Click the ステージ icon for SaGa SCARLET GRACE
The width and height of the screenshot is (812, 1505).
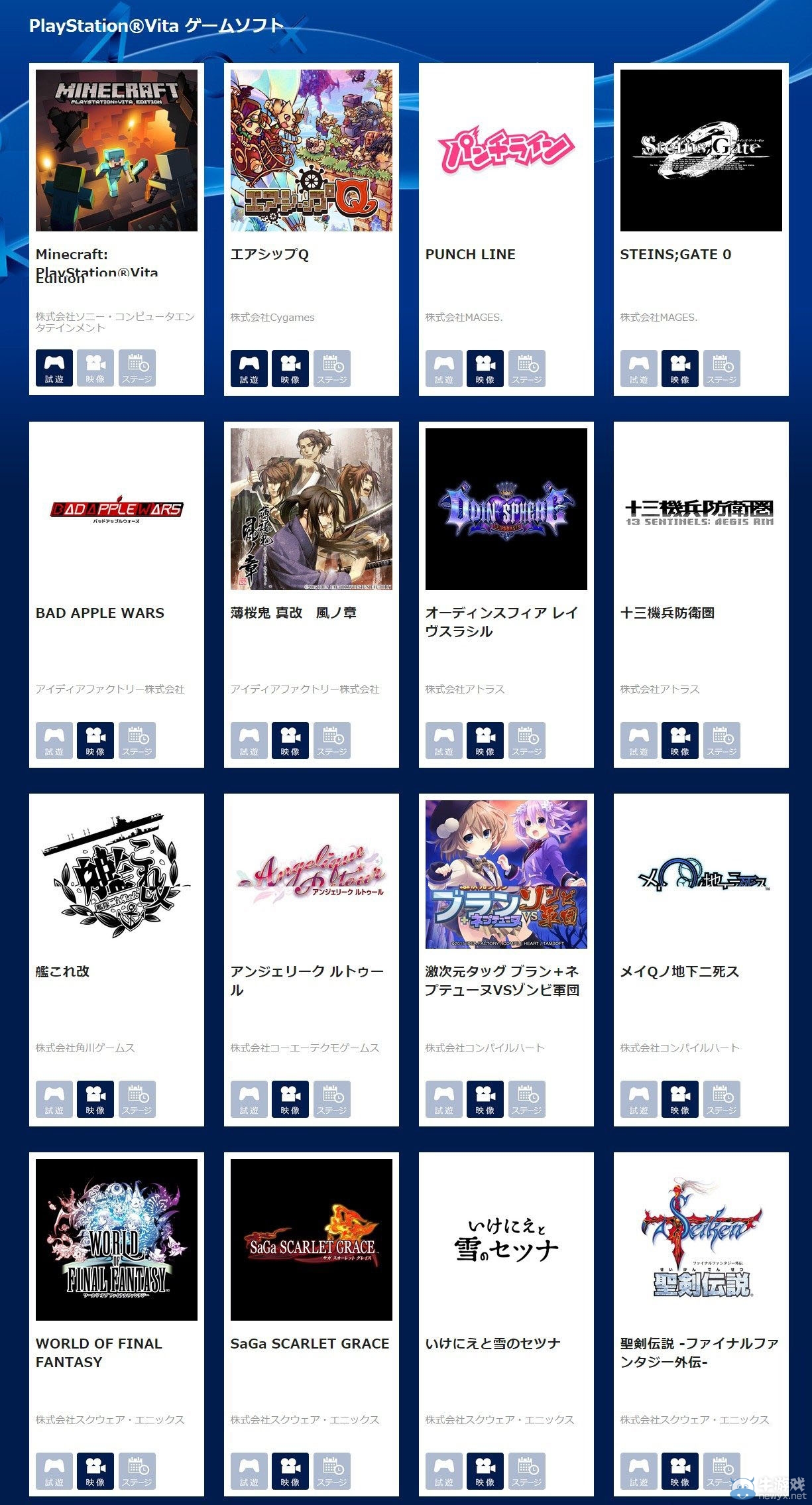coord(331,1457)
